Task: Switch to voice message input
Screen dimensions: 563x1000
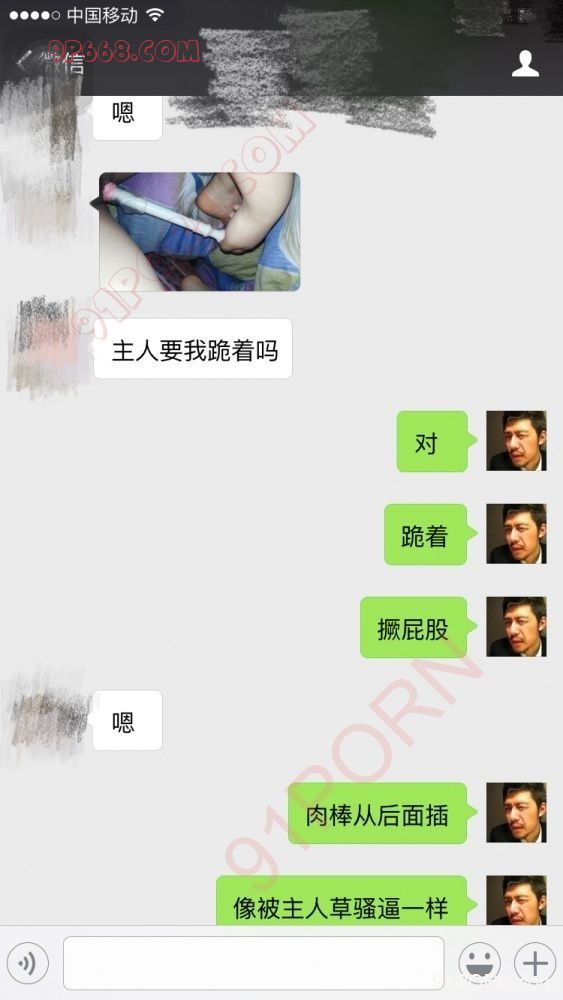Action: point(27,964)
